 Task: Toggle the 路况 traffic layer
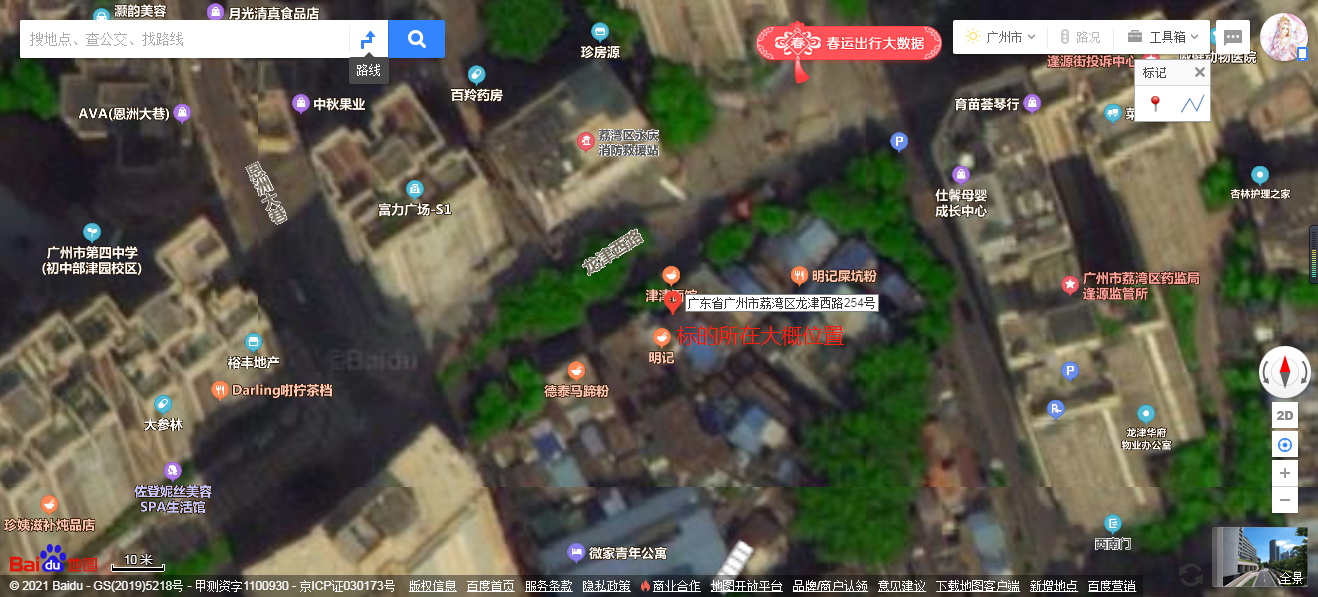click(1080, 37)
